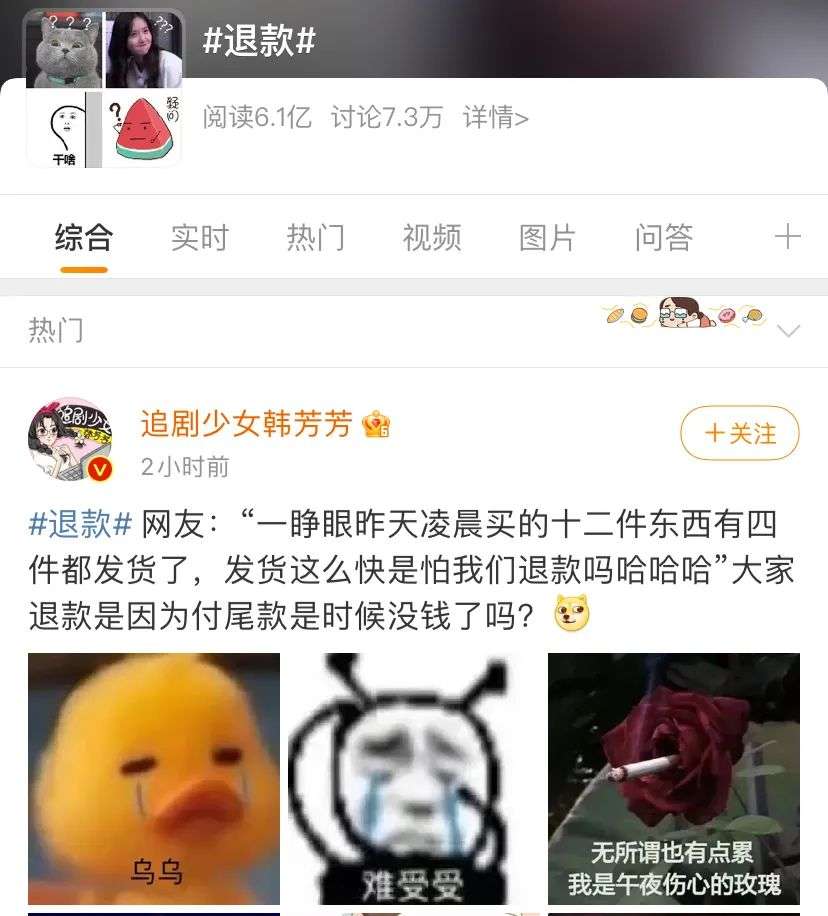Screen dimensions: 828x916
Task: Open the #退款# hashtag in the post
Action: click(x=81, y=524)
